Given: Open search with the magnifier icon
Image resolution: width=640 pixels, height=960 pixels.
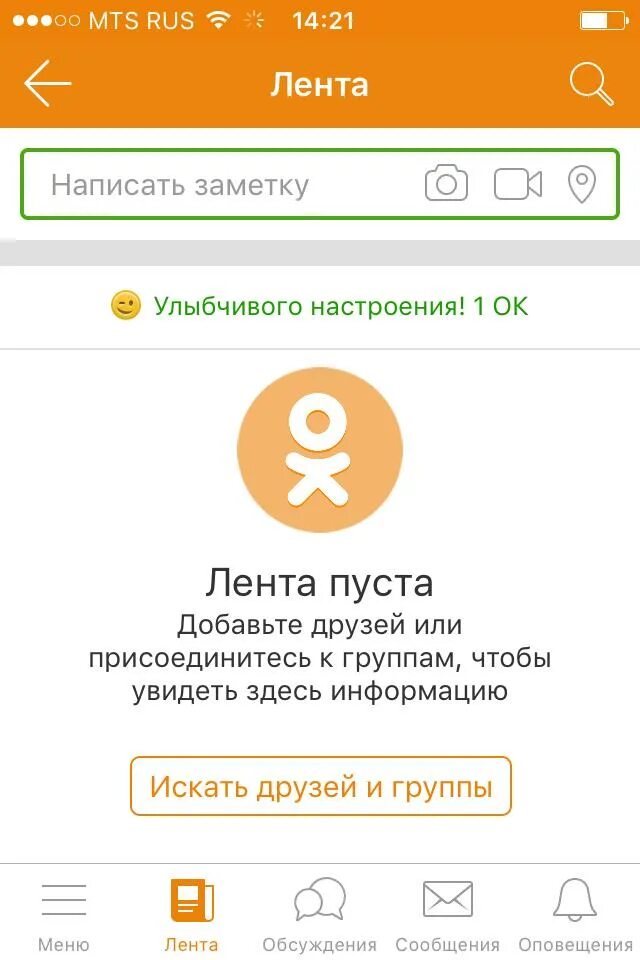Looking at the screenshot, I should tap(591, 84).
